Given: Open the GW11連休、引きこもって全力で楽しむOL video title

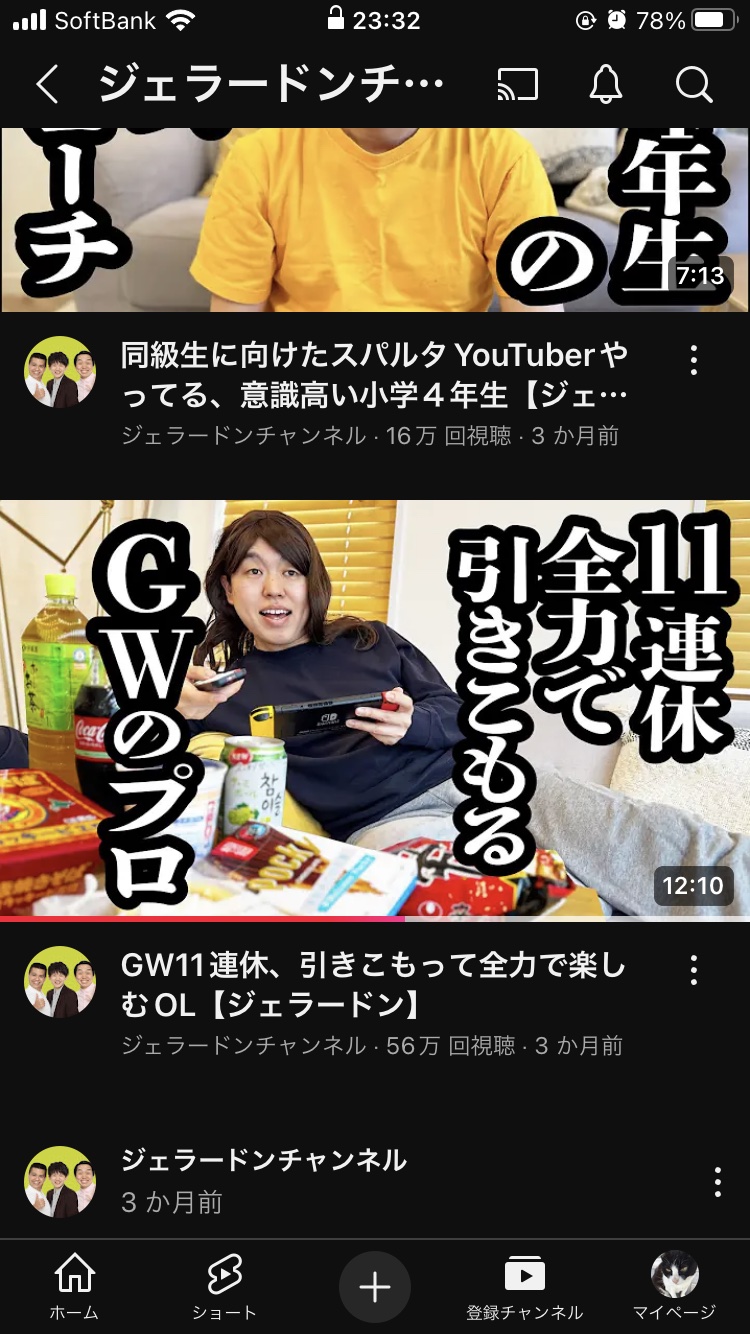Looking at the screenshot, I should pyautogui.click(x=372, y=985).
